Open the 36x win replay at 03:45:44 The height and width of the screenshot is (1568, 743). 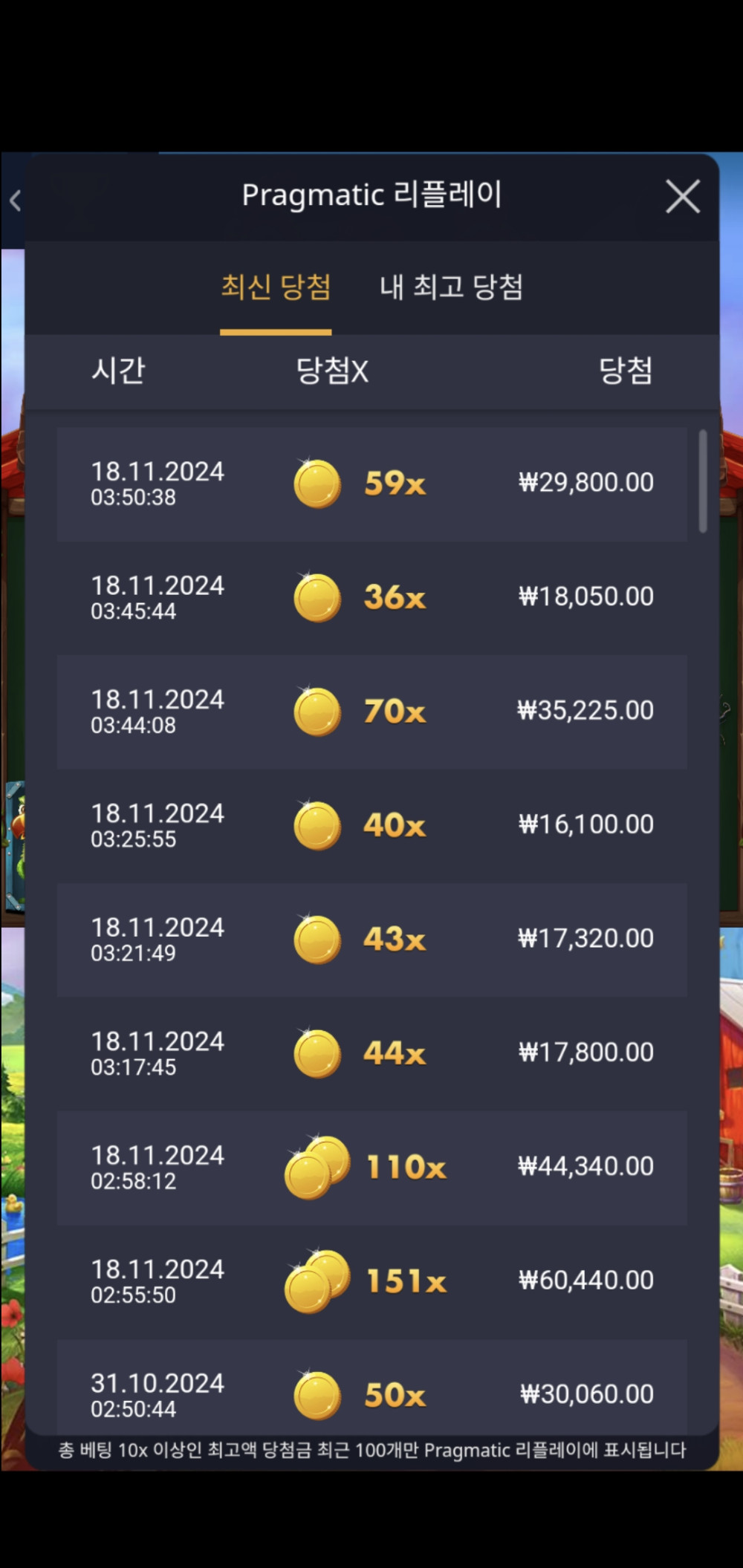(371, 598)
